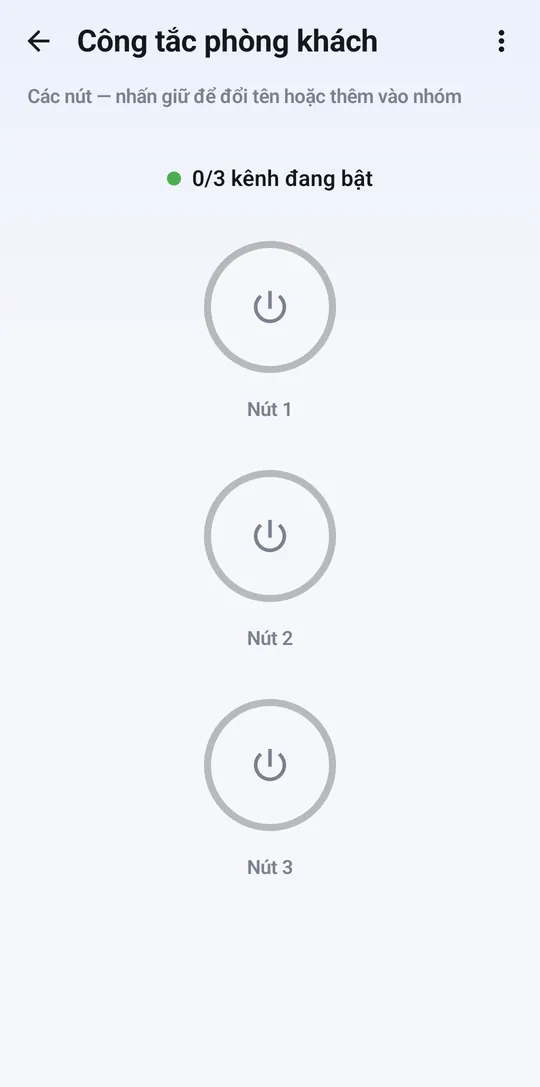Toggle the Nút 2 power switch

(270, 536)
